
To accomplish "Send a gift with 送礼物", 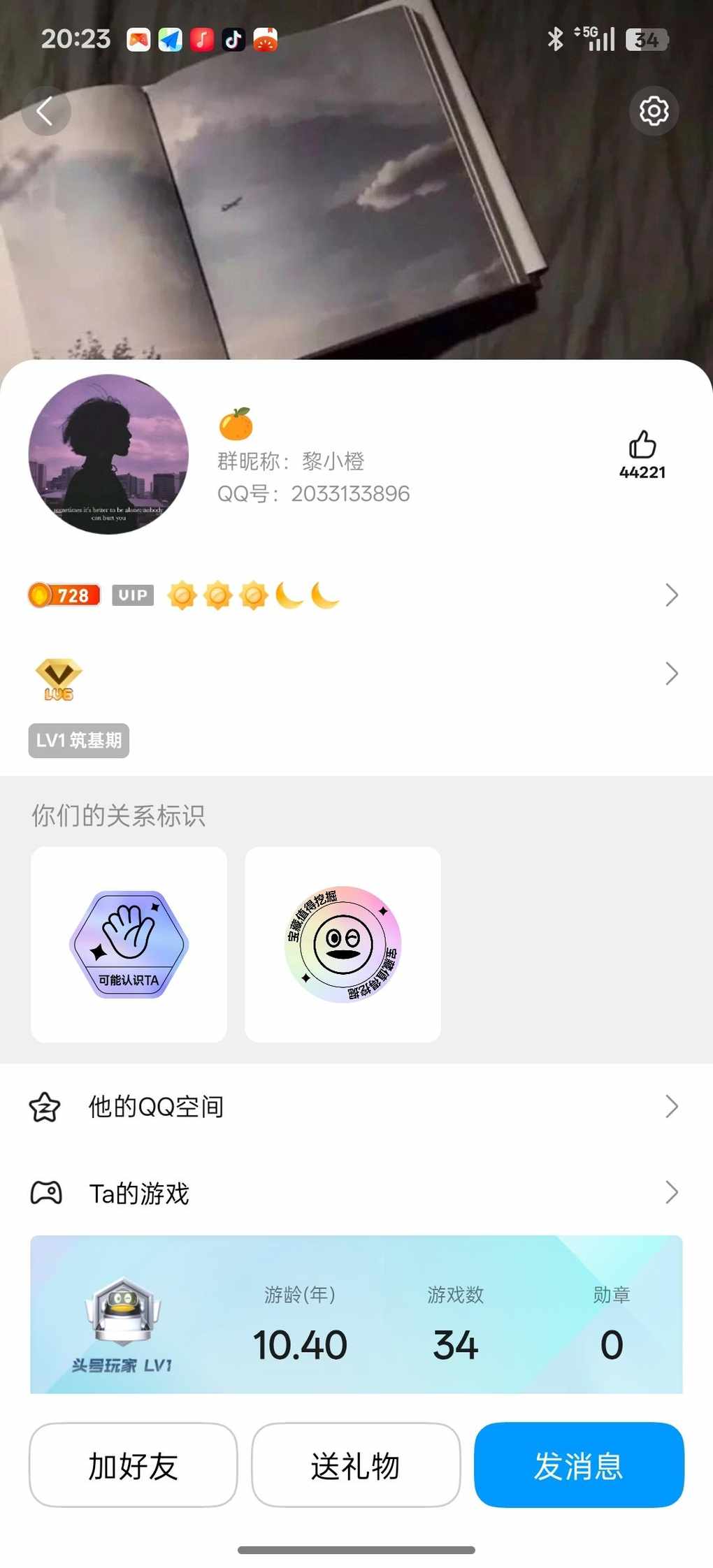I will [356, 1465].
